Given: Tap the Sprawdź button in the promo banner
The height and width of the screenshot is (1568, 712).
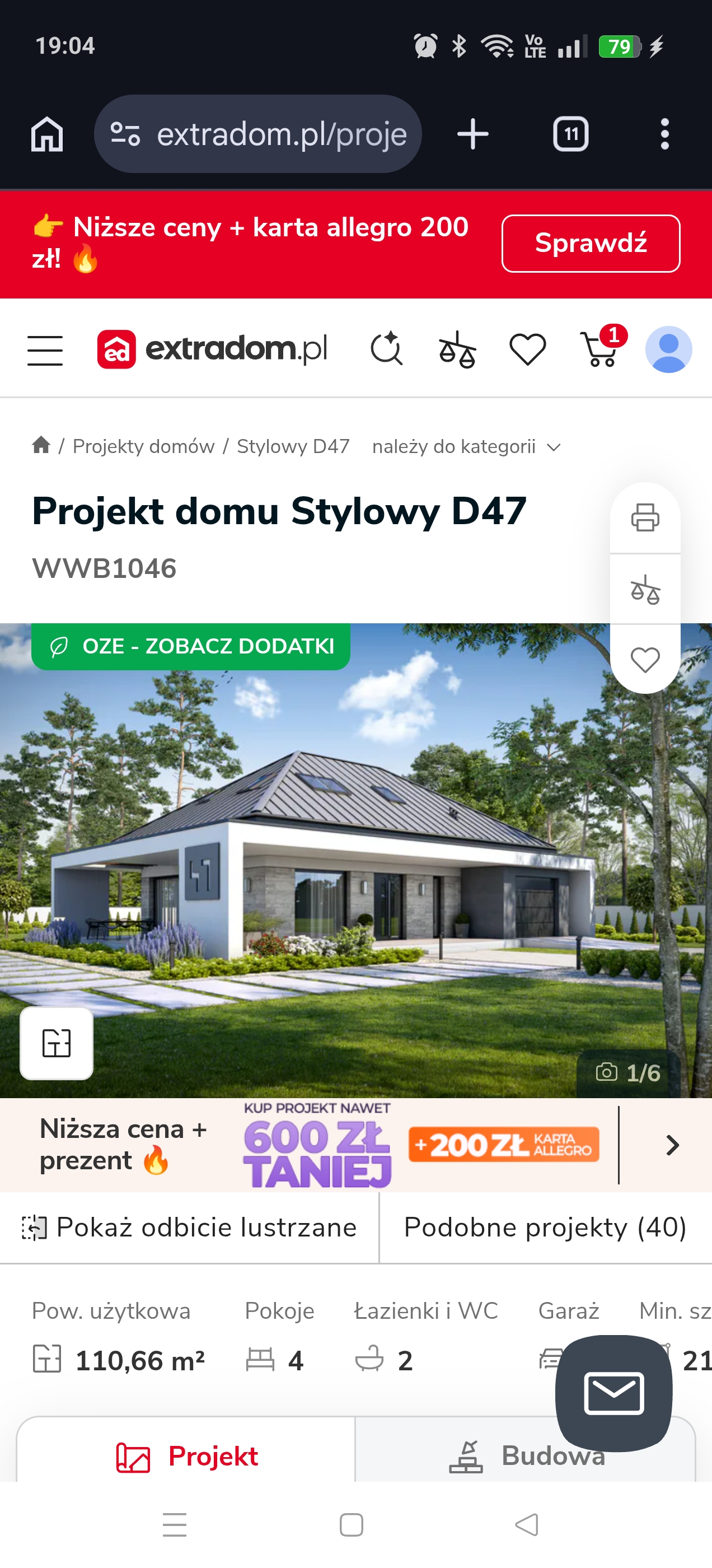Looking at the screenshot, I should point(591,244).
